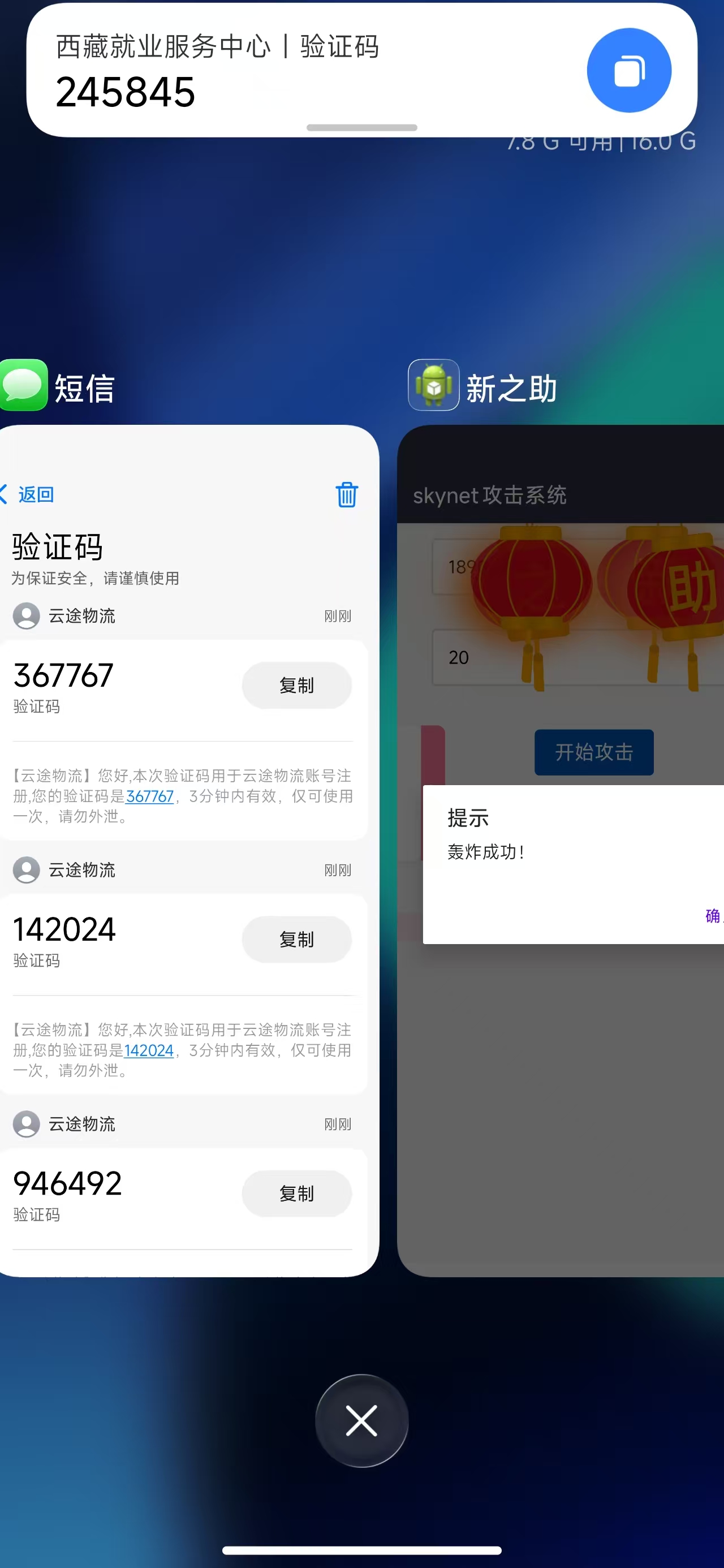Tap the 复制 button for code 367767
The width and height of the screenshot is (724, 1568).
296,686
